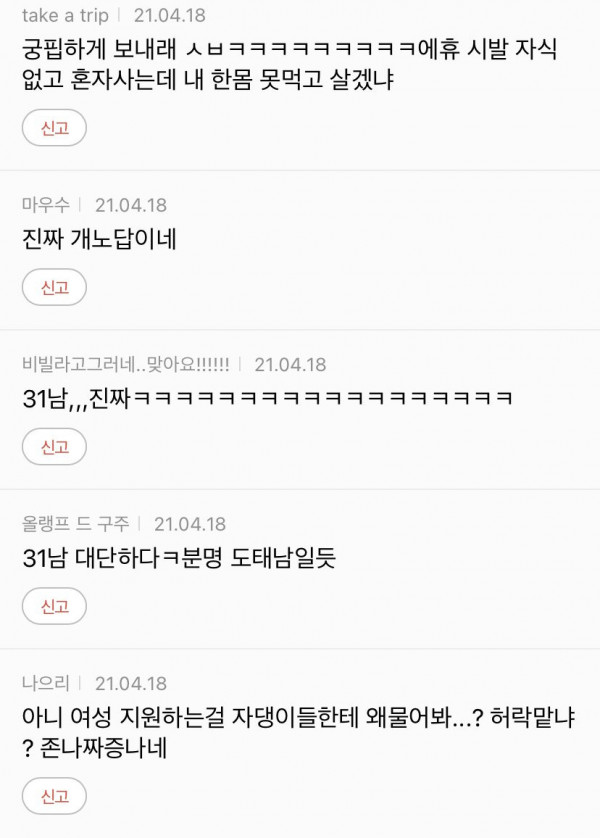
Task: Tap 신고 under 마우수's comment
Action: pyautogui.click(x=54, y=287)
